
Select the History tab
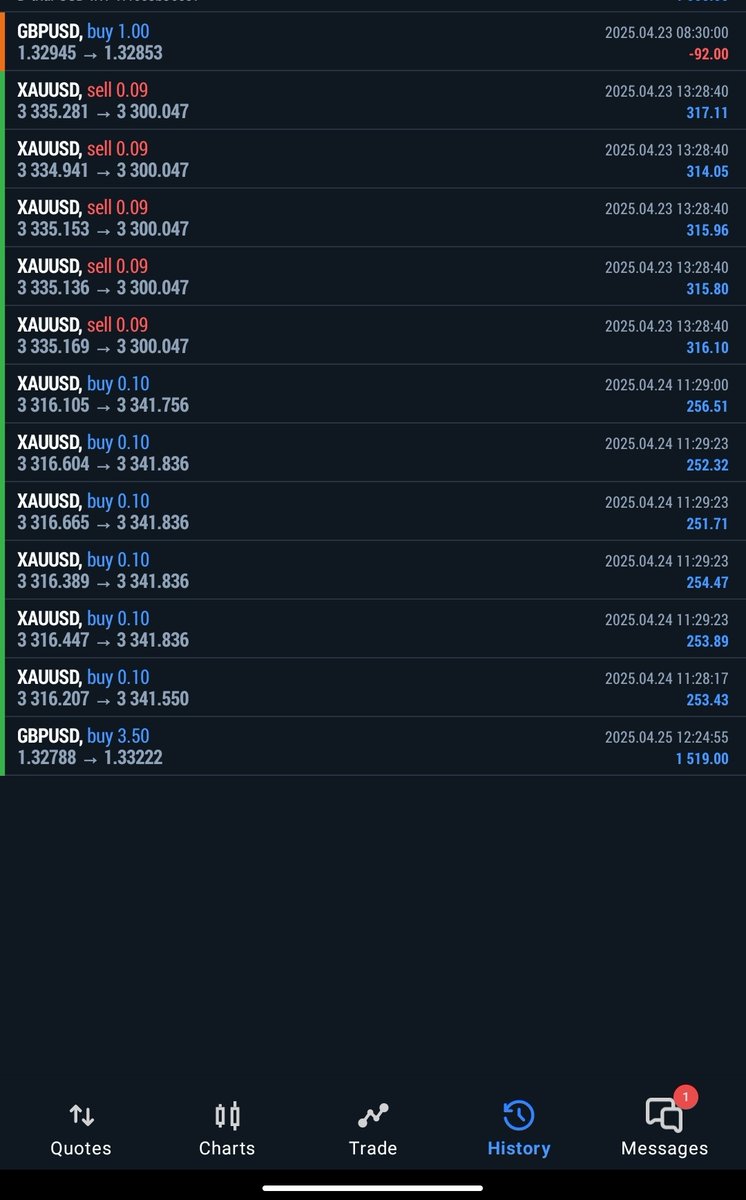(518, 1130)
